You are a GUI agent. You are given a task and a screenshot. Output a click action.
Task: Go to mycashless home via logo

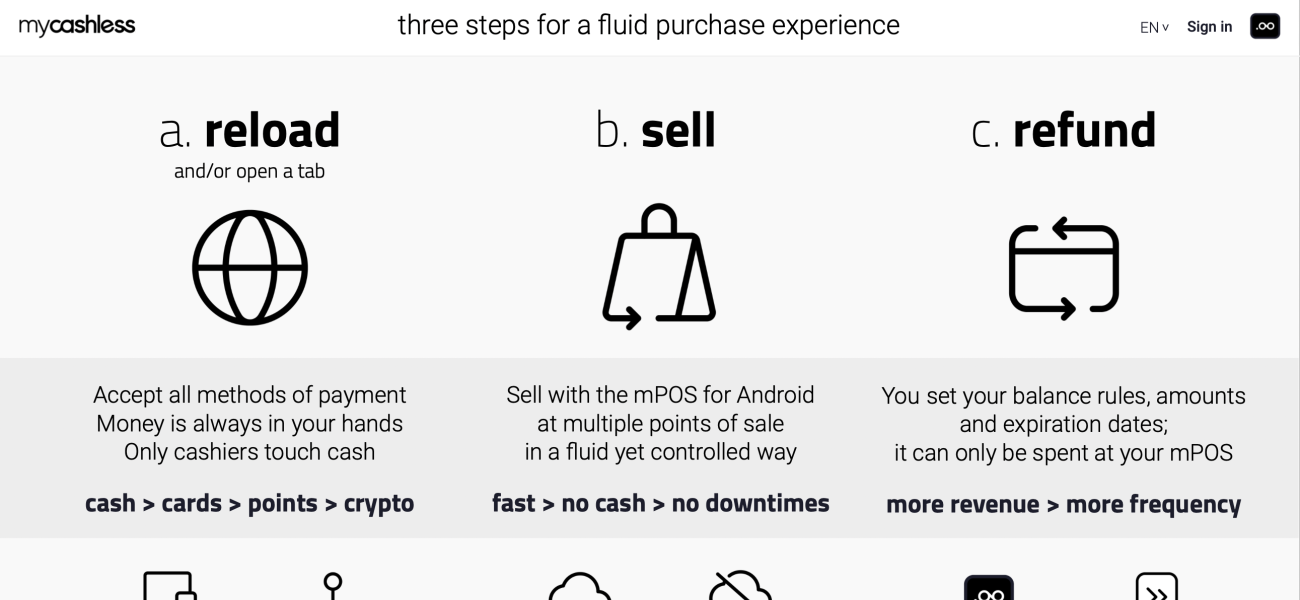77,26
